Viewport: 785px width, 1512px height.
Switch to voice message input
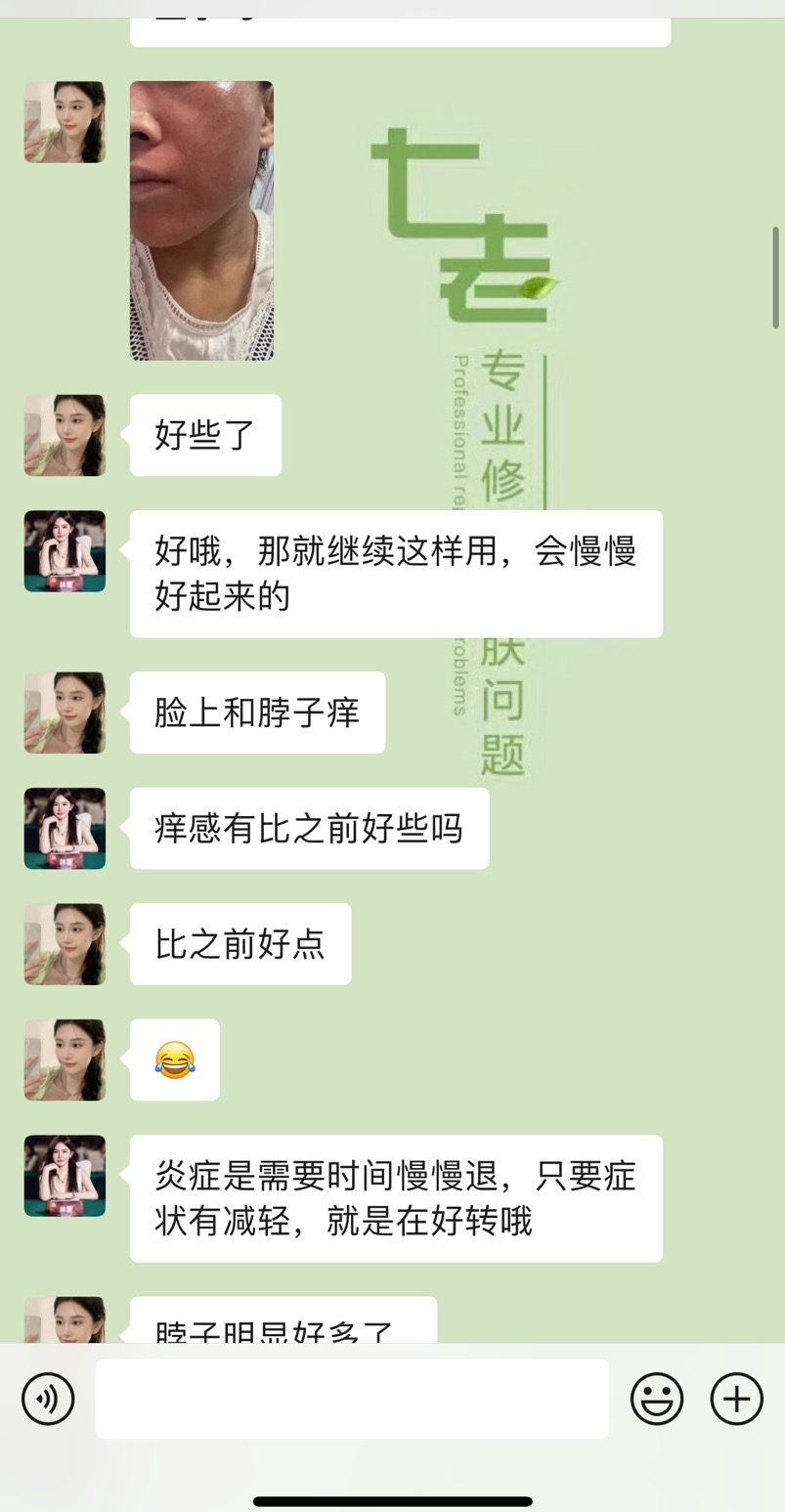click(48, 1399)
